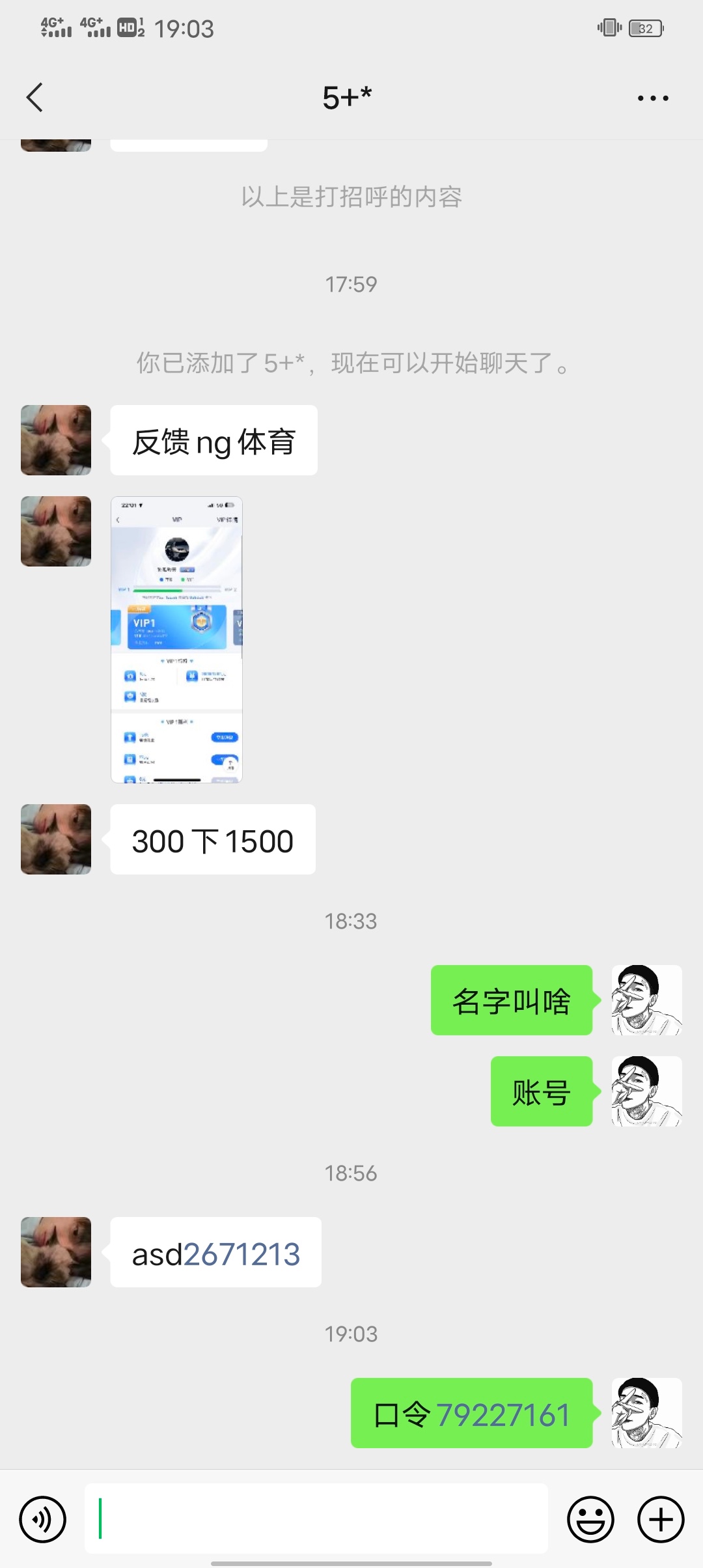Screen dimensions: 703x1568
Task: View contact avatar beside 反馈 ng 体育
Action: point(56,440)
